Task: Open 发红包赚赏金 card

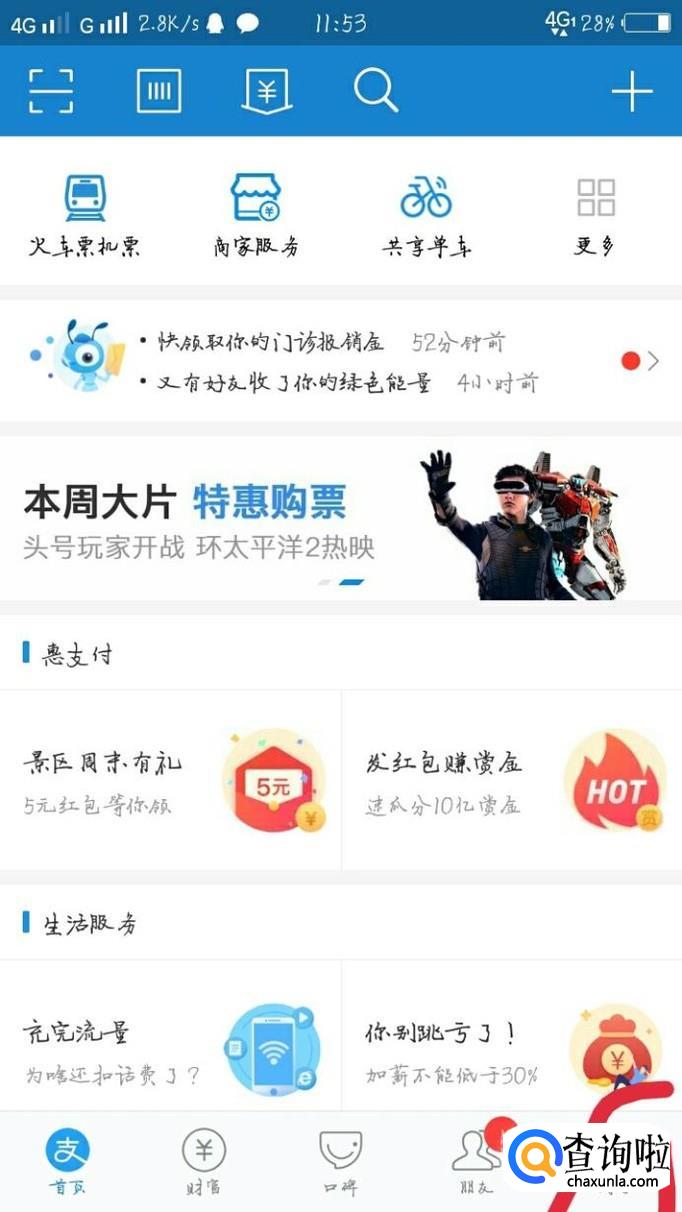Action: (512, 780)
